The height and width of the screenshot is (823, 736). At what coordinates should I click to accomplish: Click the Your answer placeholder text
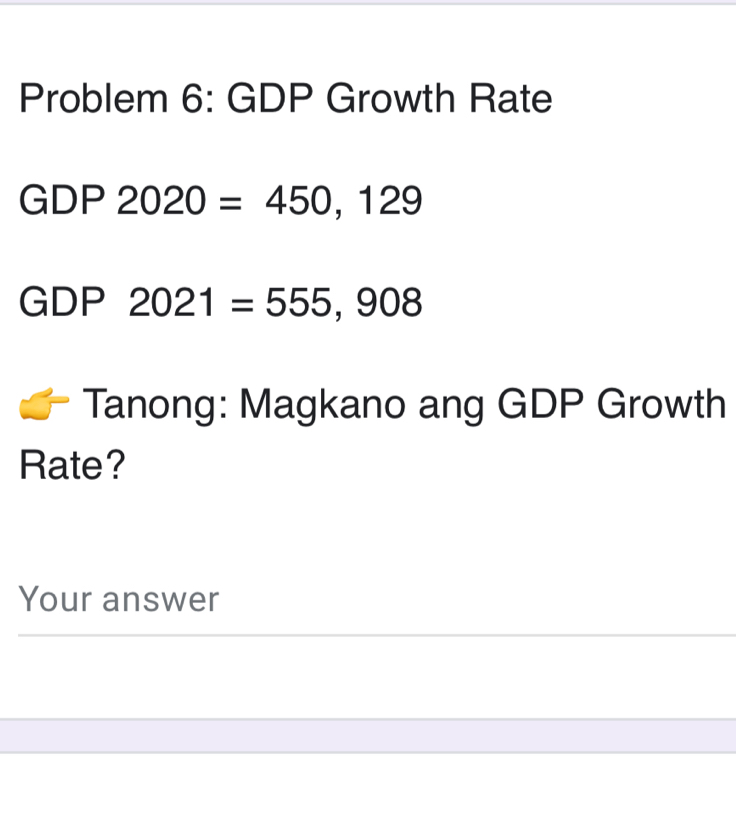(119, 598)
